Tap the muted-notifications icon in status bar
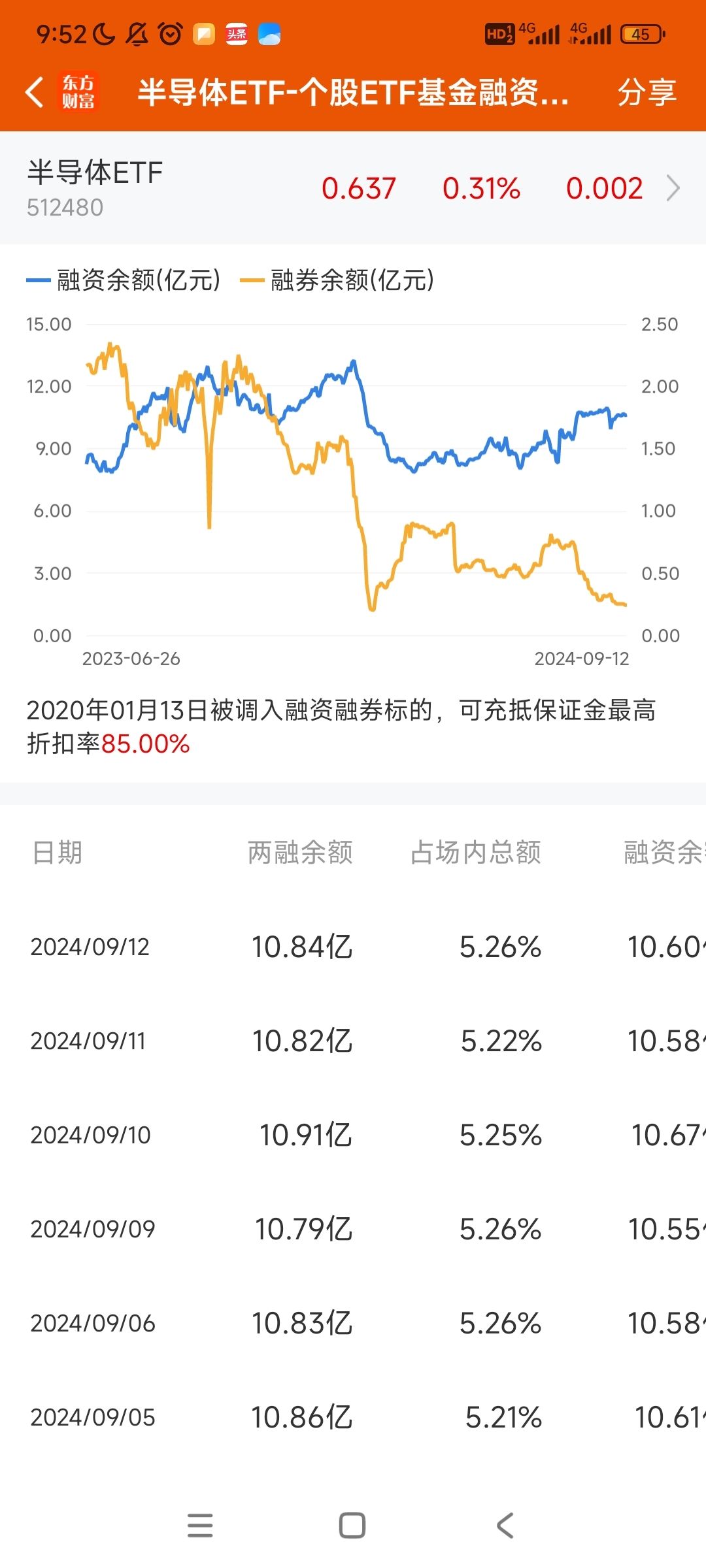Screen dimensions: 706x1568 135,33
